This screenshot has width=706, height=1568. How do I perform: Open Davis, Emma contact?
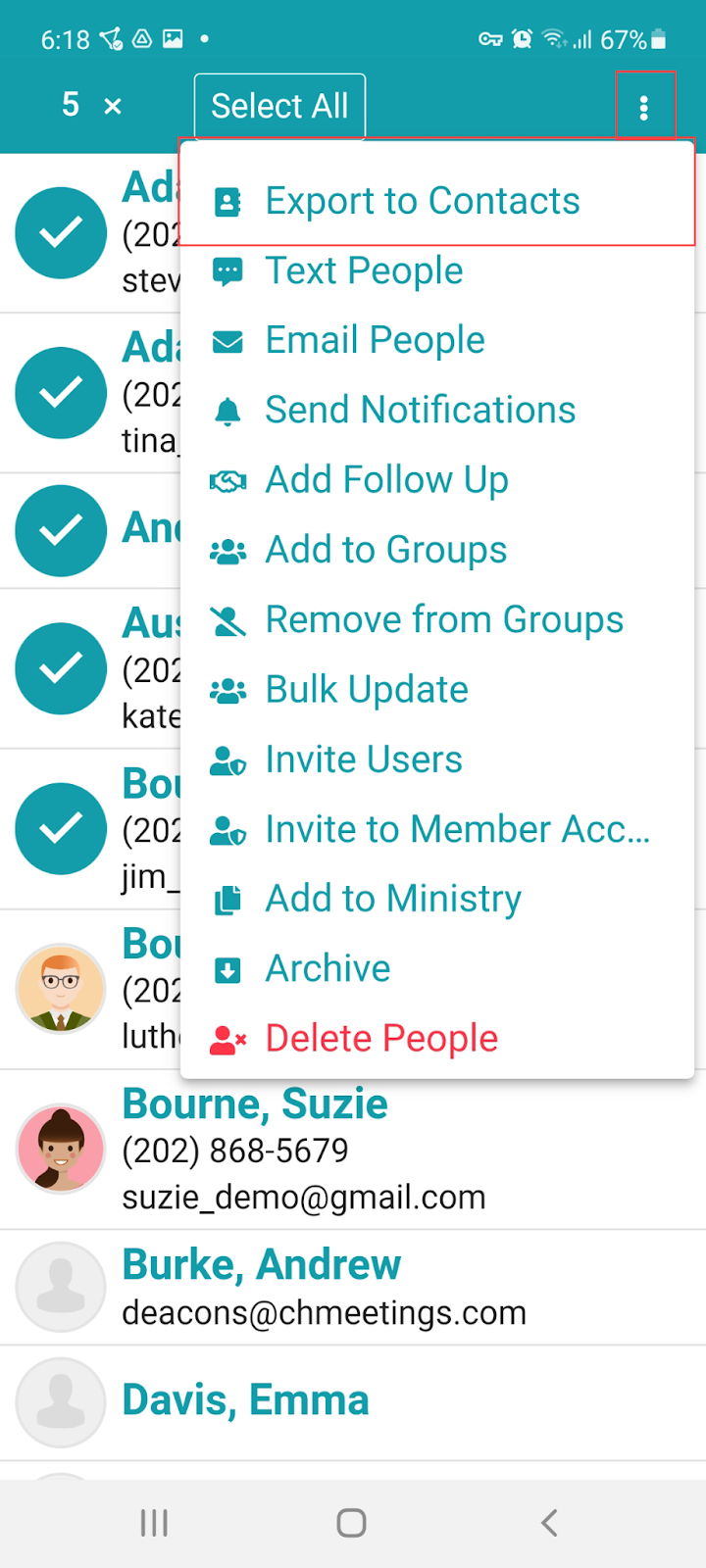tap(353, 1403)
